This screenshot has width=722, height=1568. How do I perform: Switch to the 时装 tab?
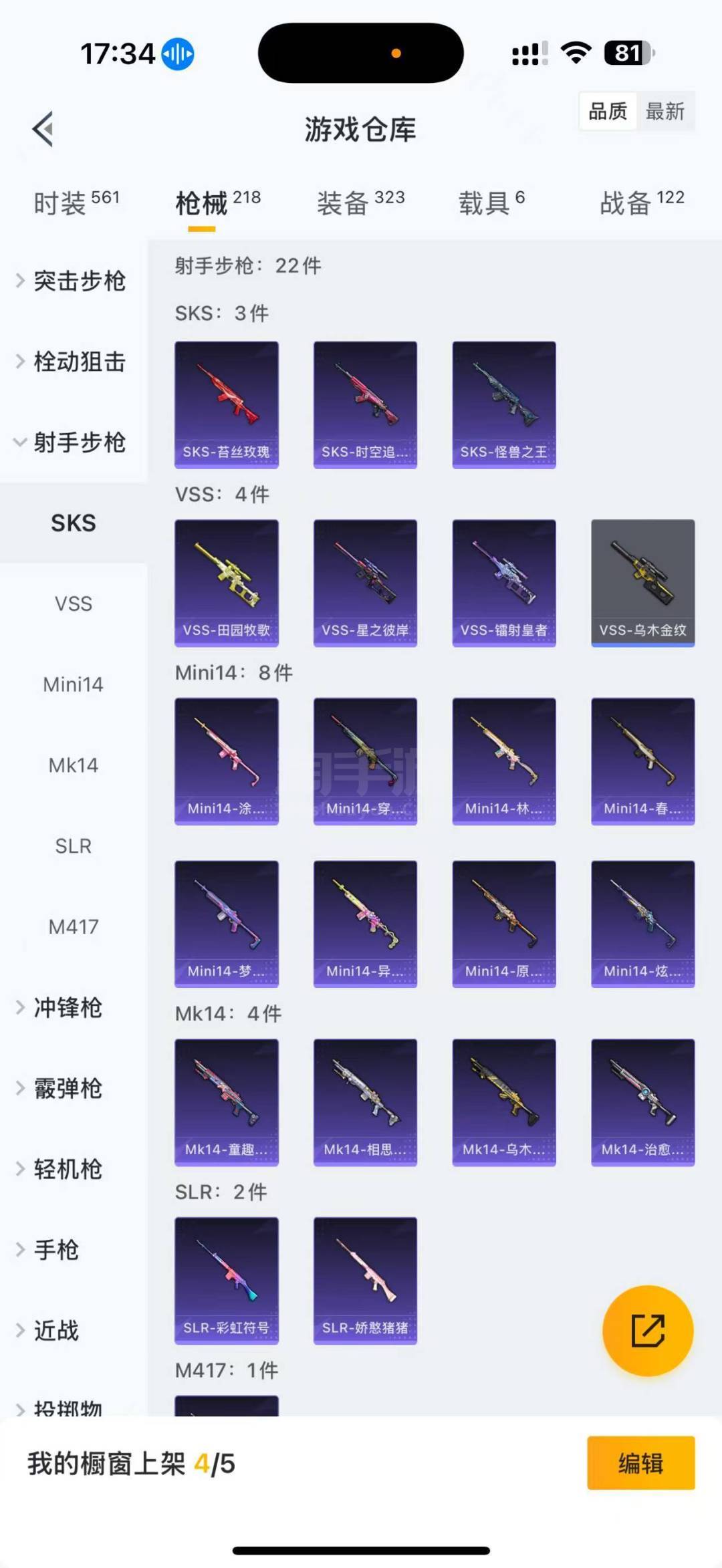click(76, 203)
